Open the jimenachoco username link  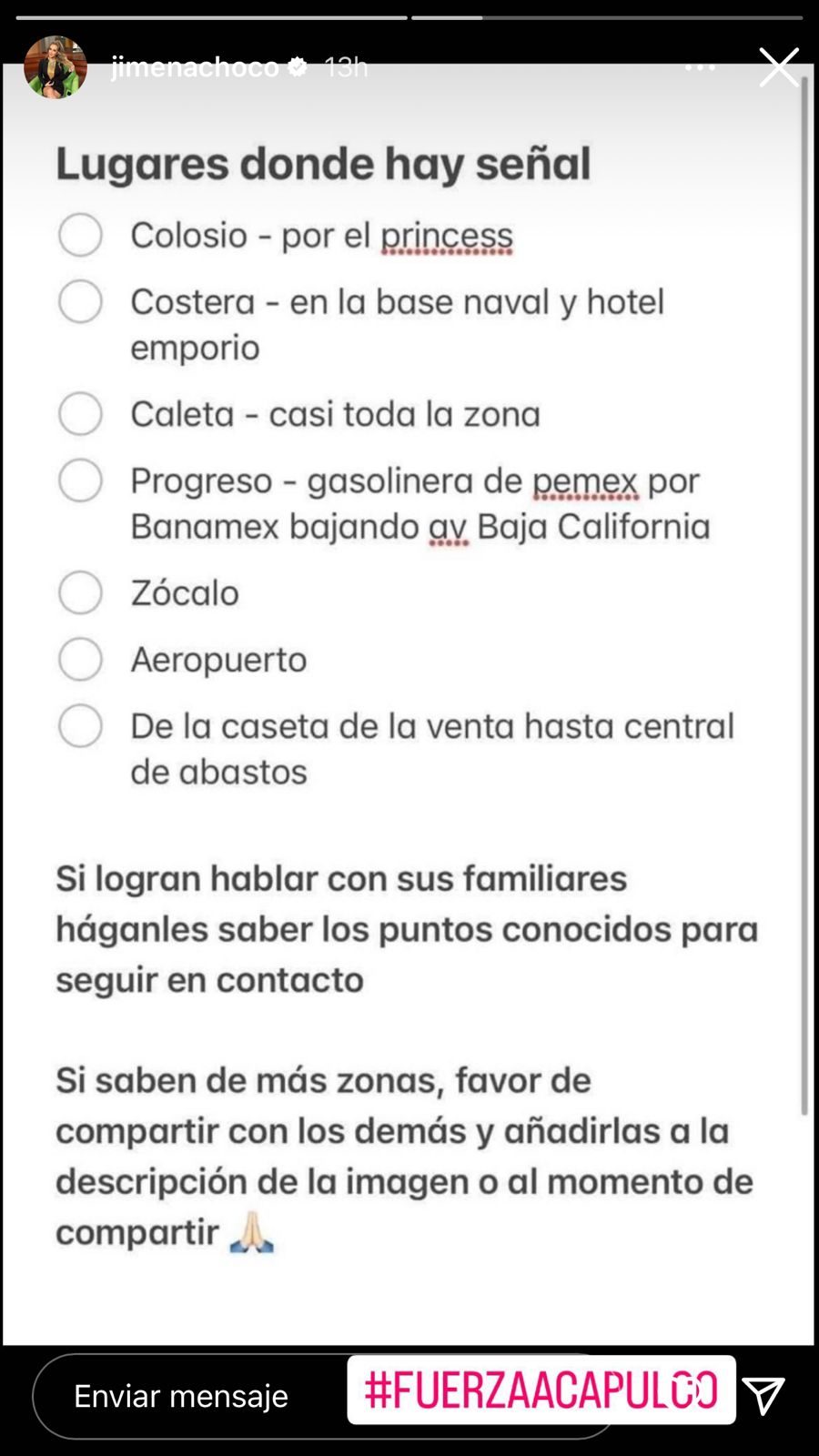click(195, 67)
